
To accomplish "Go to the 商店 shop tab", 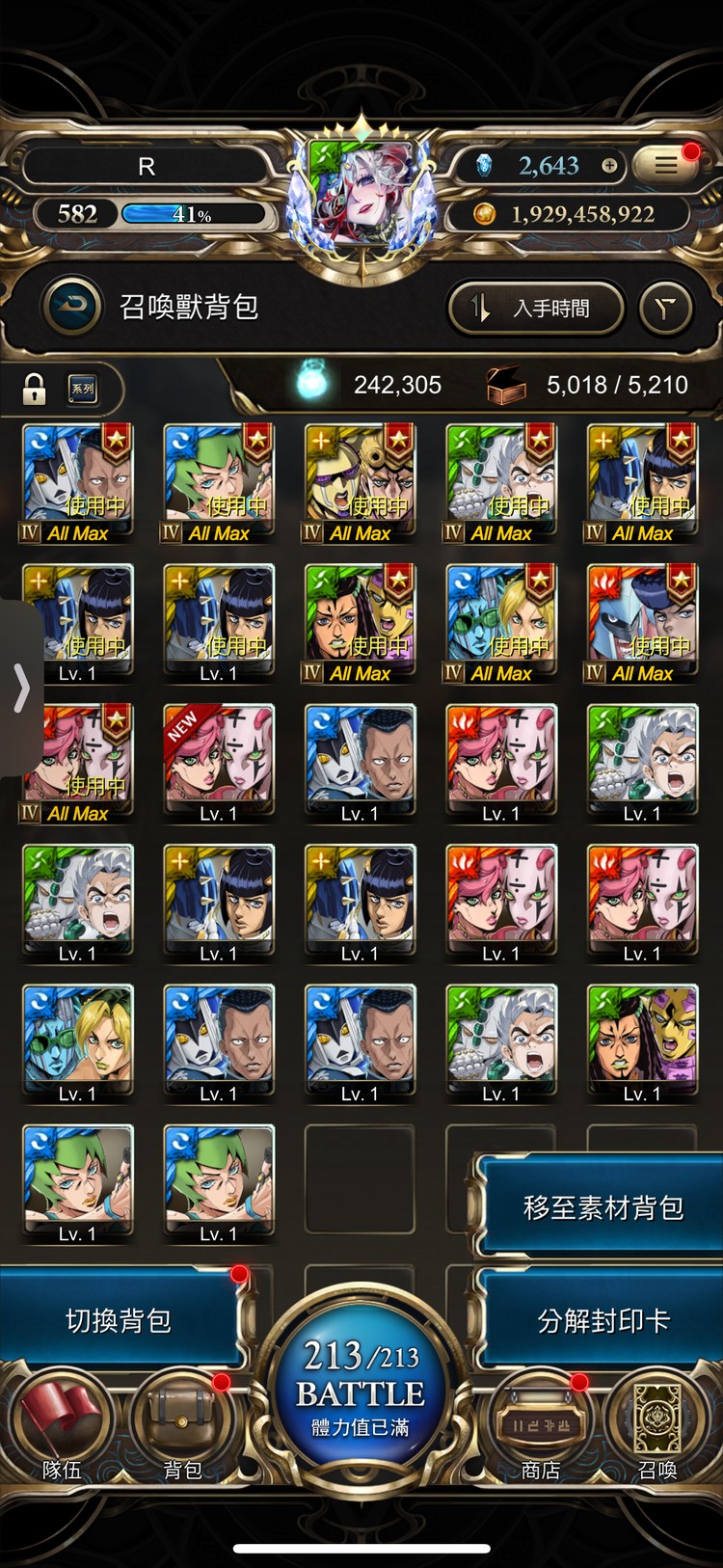I will pyautogui.click(x=541, y=1427).
